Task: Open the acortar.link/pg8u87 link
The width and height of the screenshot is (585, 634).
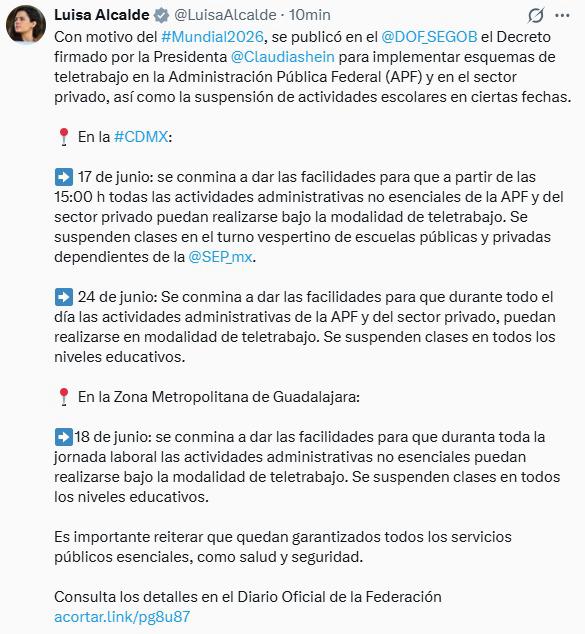Action: click(122, 617)
